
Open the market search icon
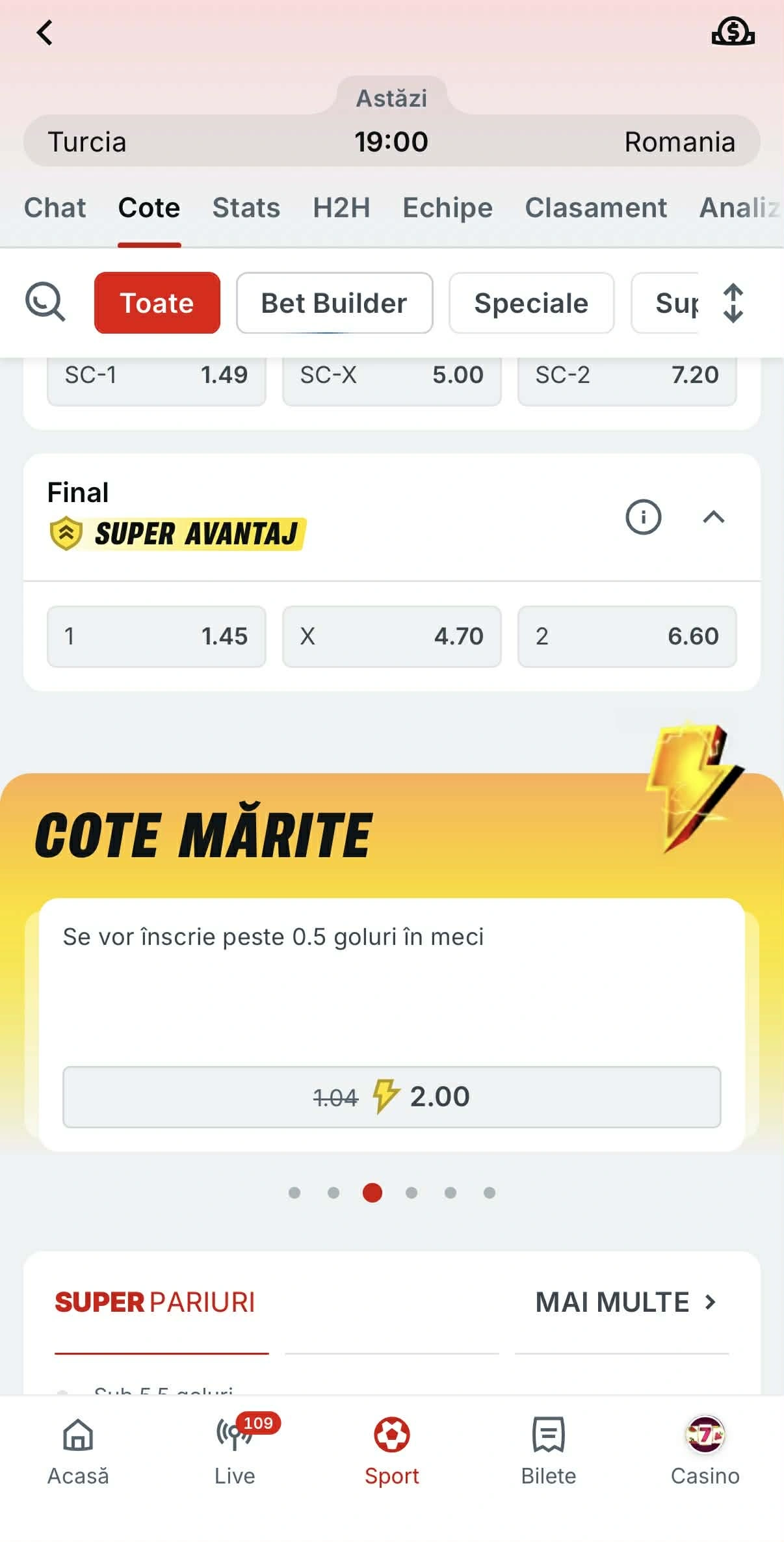[45, 302]
